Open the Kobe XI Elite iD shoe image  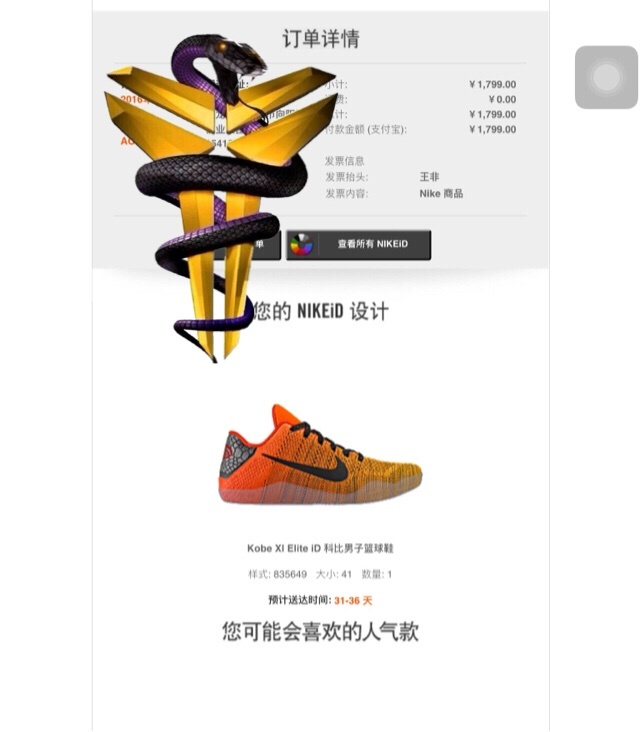coord(320,457)
